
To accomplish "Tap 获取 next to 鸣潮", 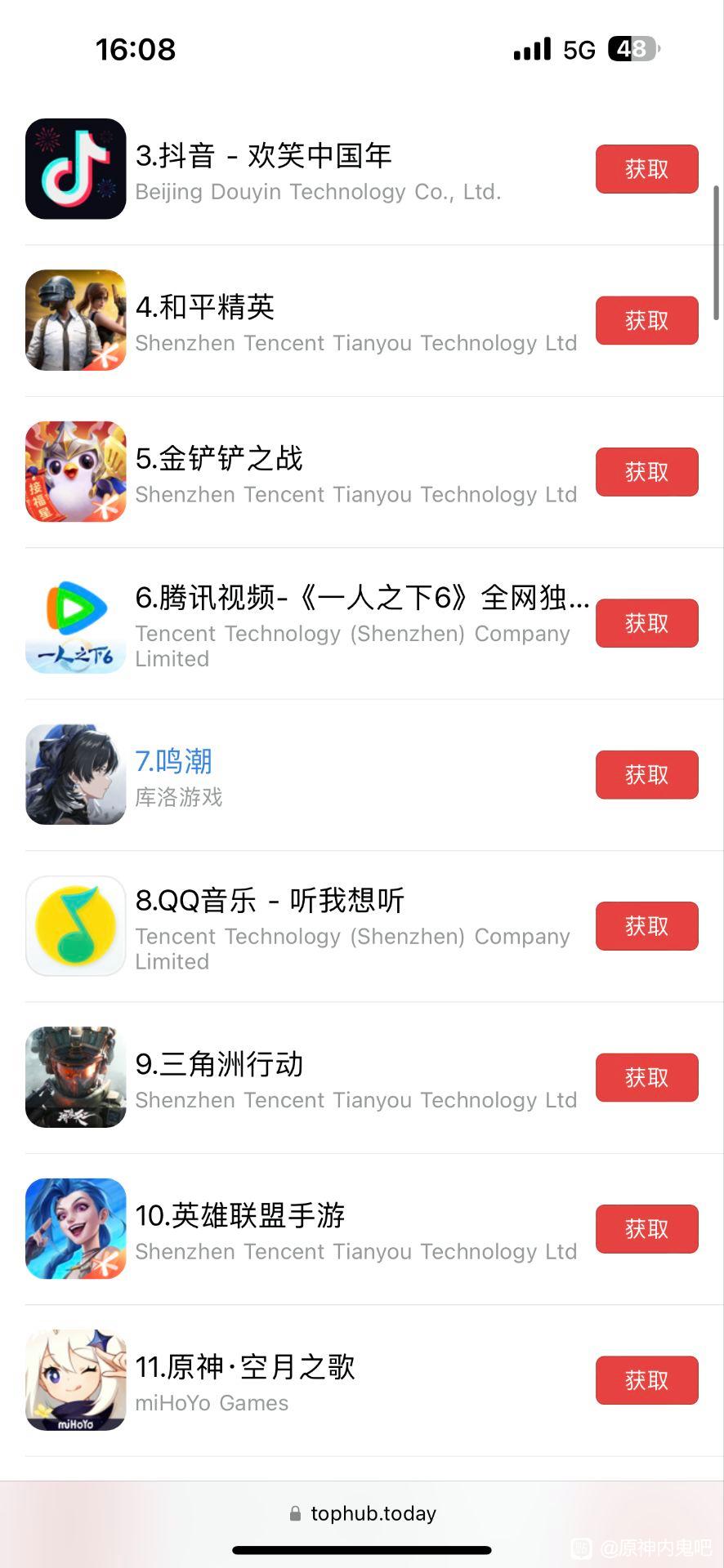I will (646, 774).
